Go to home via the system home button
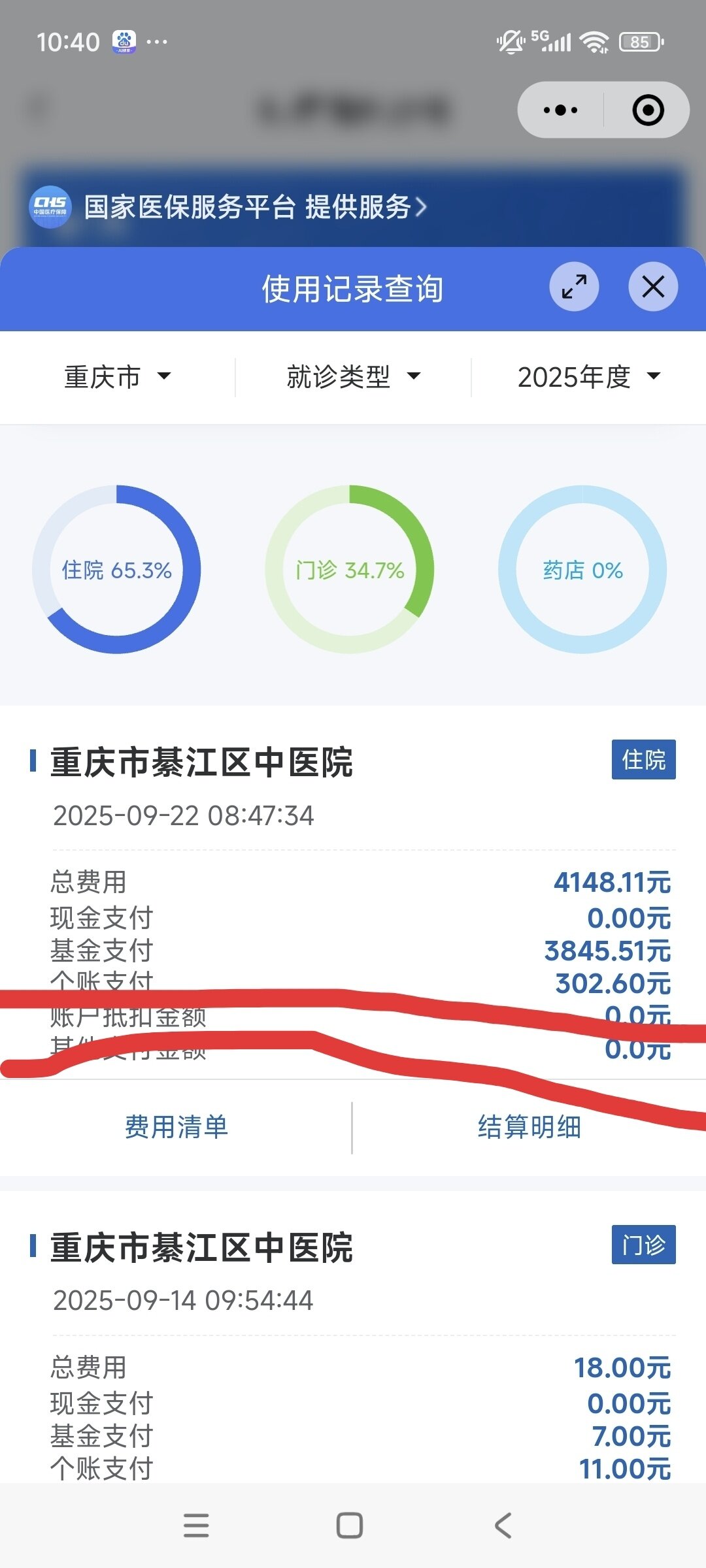 350,1526
